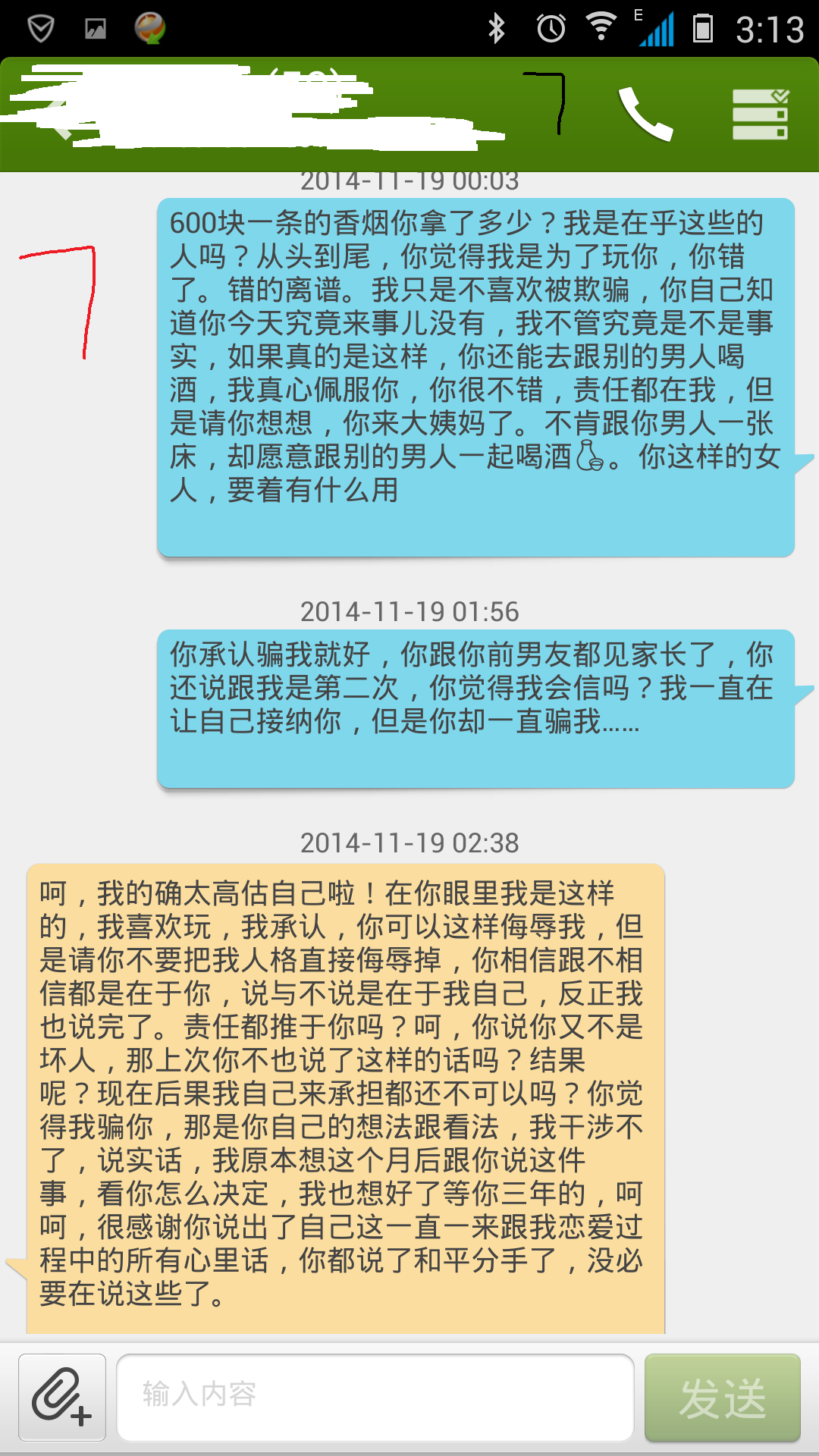Tap the 发送 send button

coord(722,1397)
